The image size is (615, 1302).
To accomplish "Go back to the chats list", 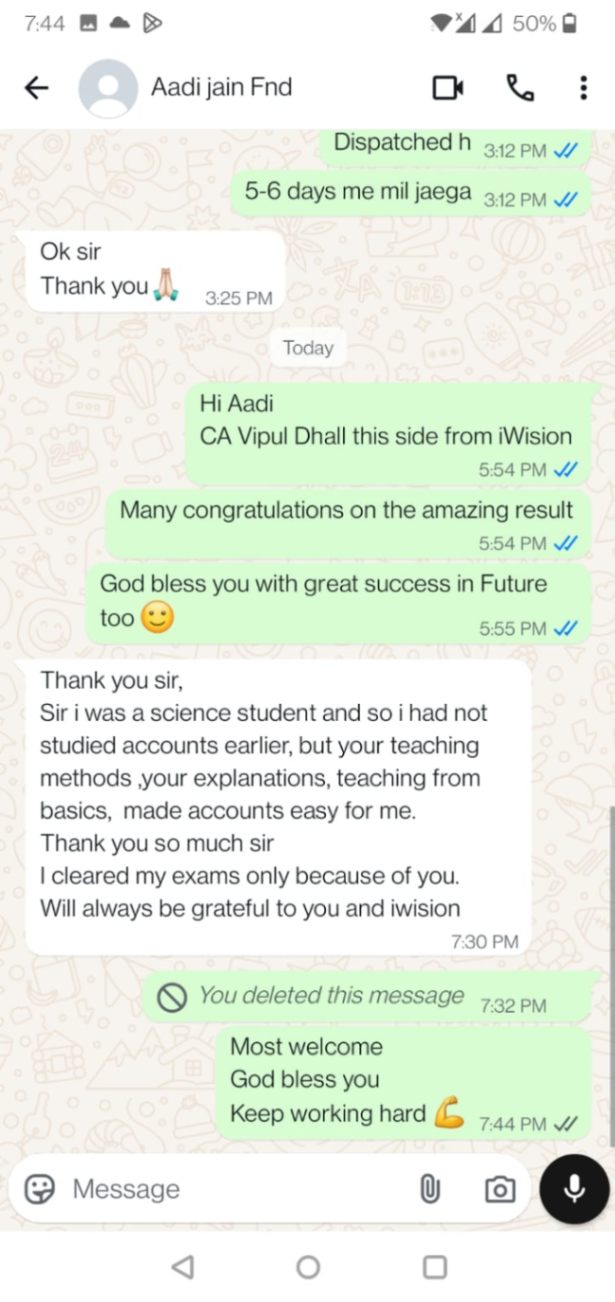I will click(37, 88).
